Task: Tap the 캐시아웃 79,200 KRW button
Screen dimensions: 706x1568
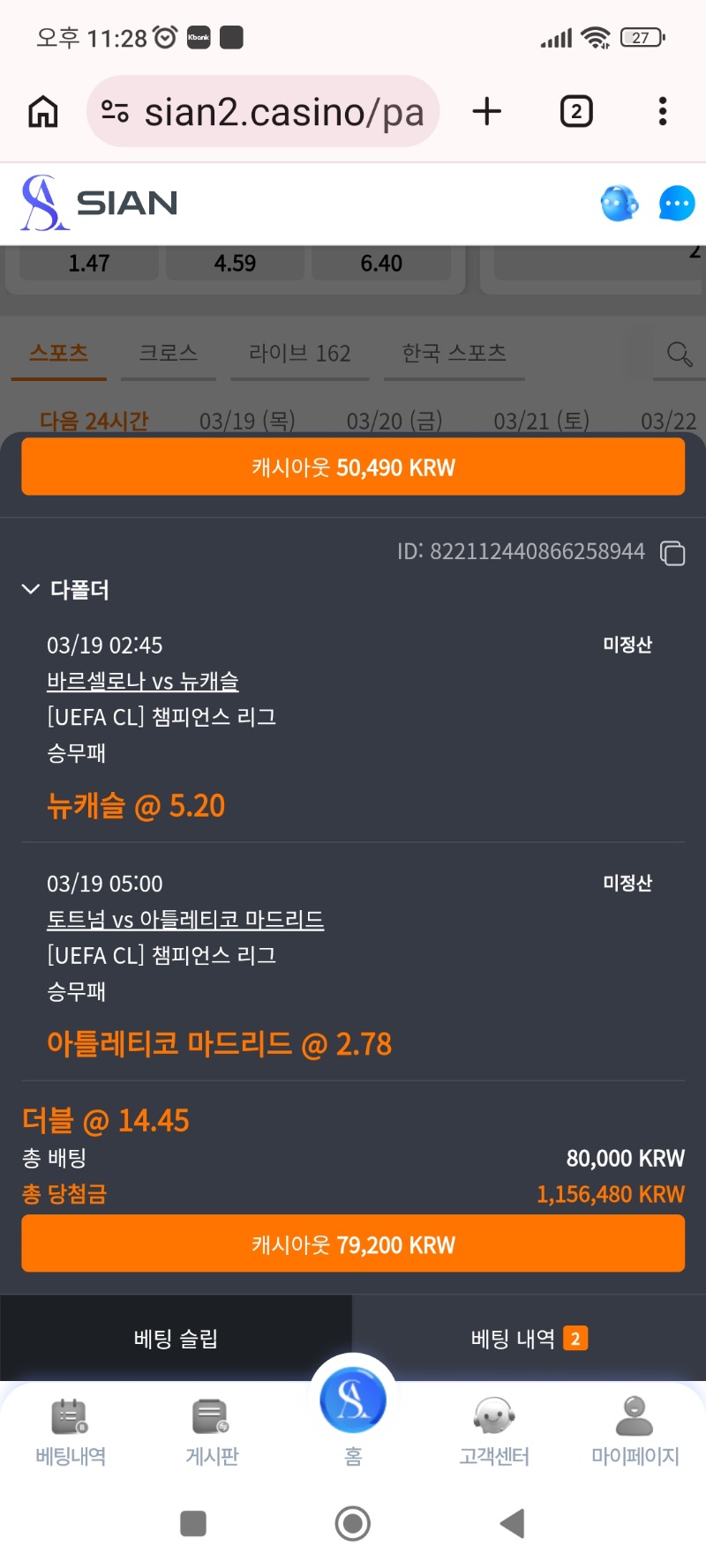Action: [x=353, y=1243]
